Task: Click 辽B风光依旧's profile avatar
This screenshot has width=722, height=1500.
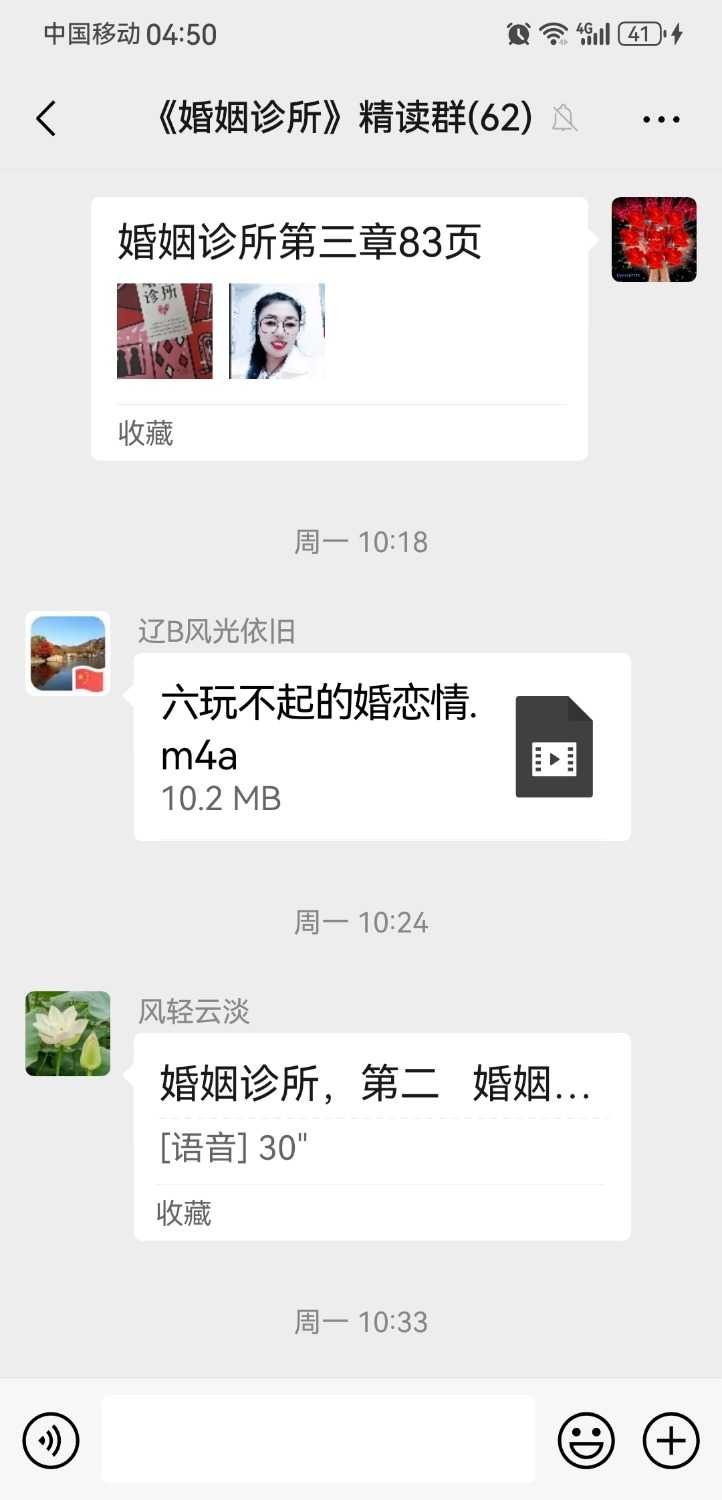Action: (67, 653)
